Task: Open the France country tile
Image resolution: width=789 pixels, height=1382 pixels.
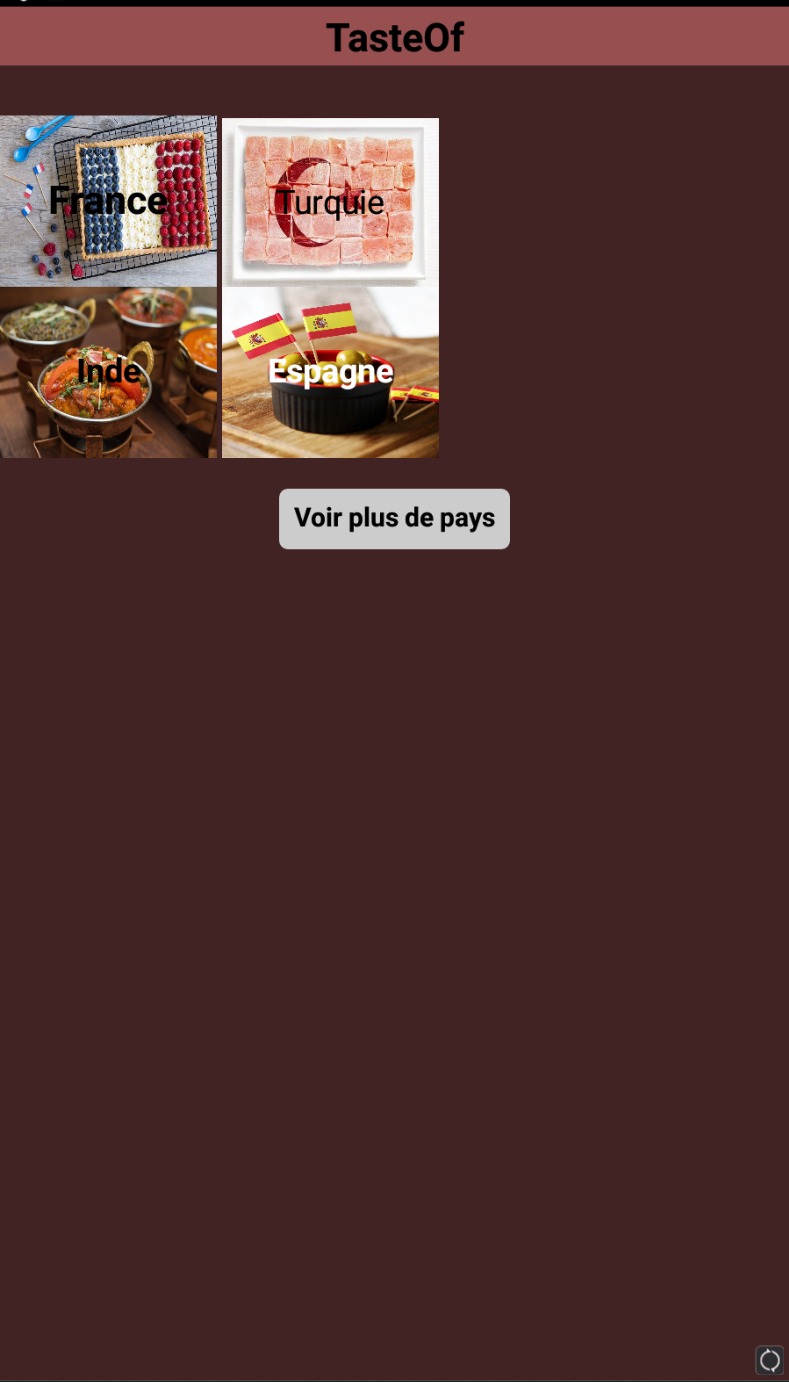Action: click(x=108, y=201)
